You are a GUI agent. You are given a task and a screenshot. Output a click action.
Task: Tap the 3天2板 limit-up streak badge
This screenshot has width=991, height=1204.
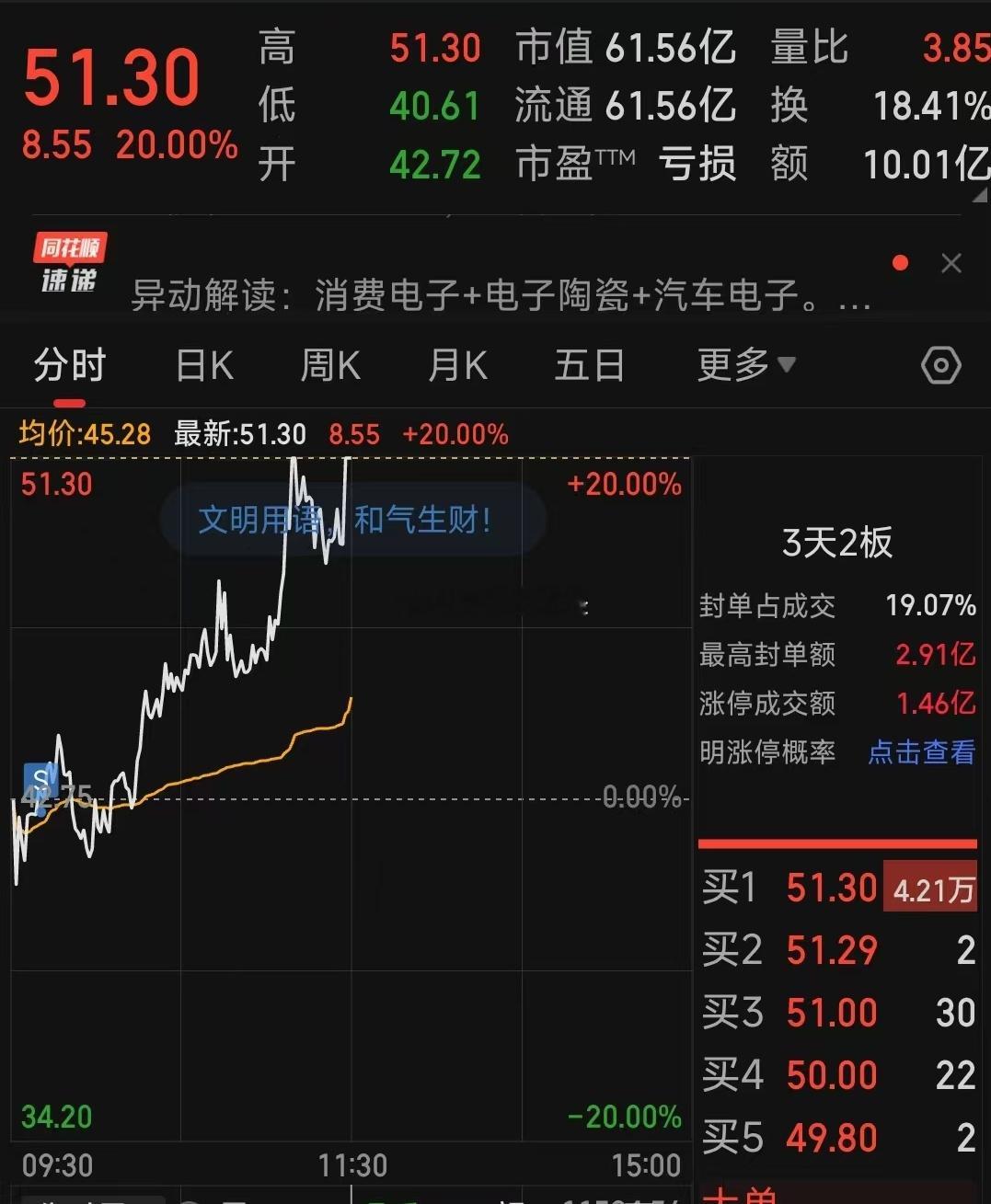click(838, 542)
